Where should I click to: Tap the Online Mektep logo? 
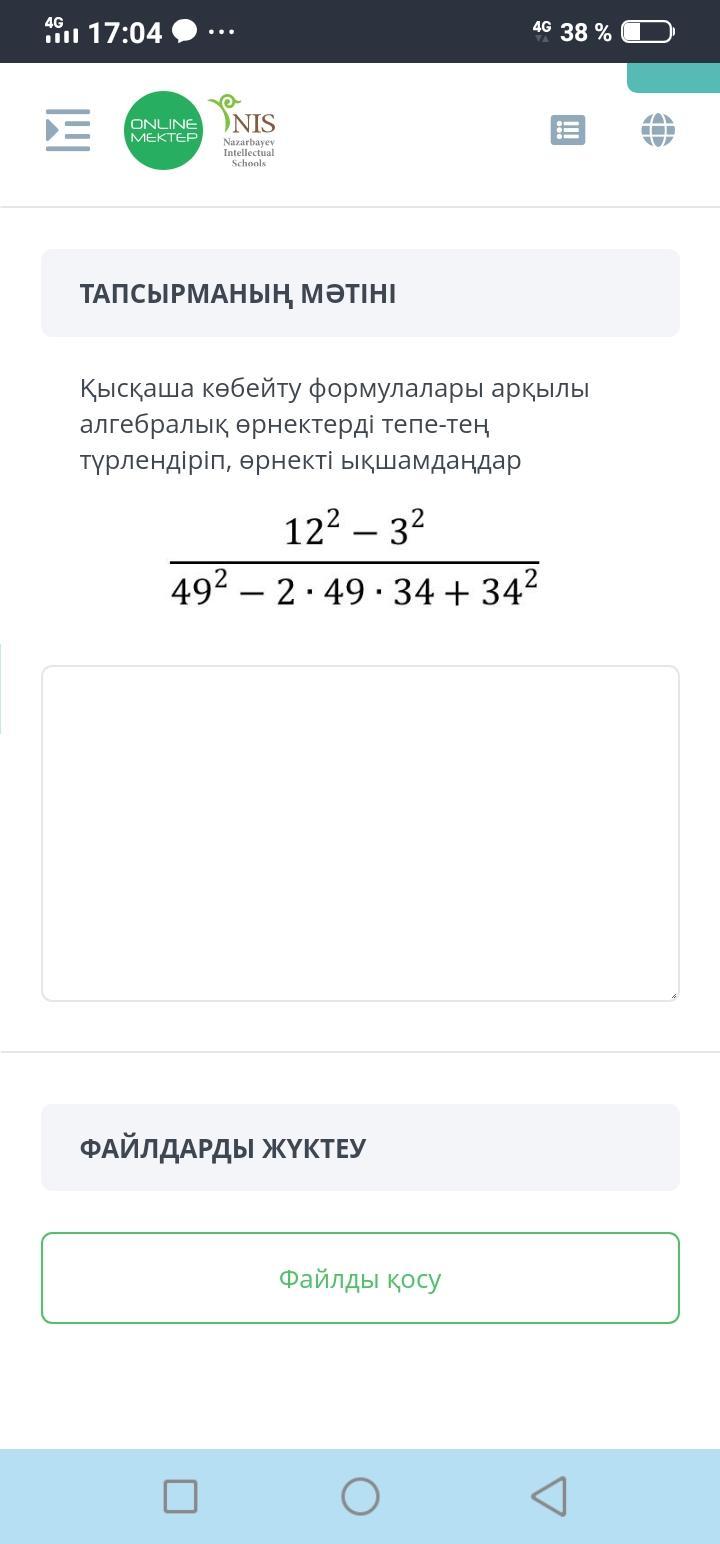(x=163, y=130)
